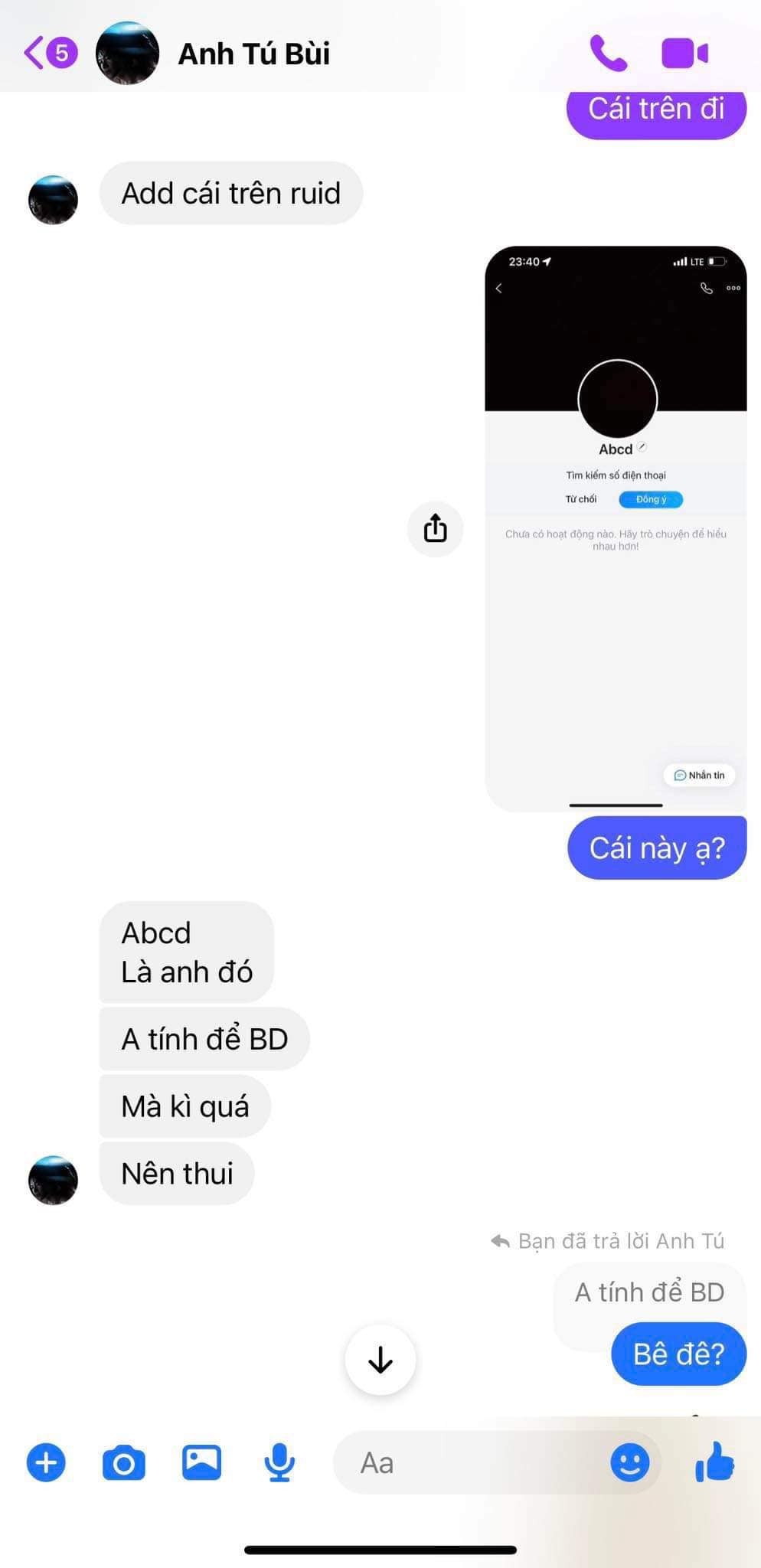Image resolution: width=761 pixels, height=1568 pixels.
Task: Open Anh Tú Bùi's chat profile
Action: click(x=253, y=54)
